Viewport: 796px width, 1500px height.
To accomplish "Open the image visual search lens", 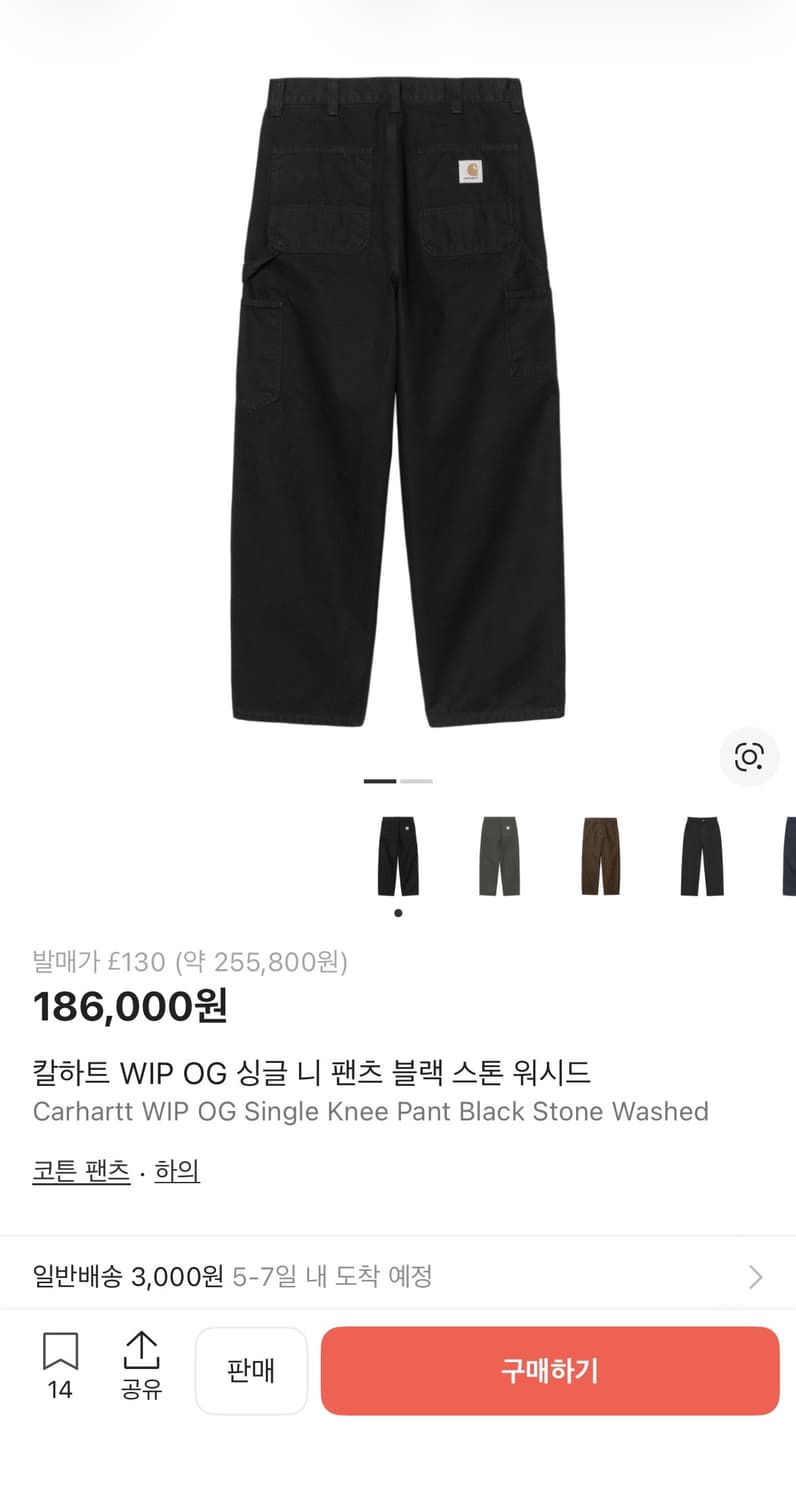I will (749, 758).
